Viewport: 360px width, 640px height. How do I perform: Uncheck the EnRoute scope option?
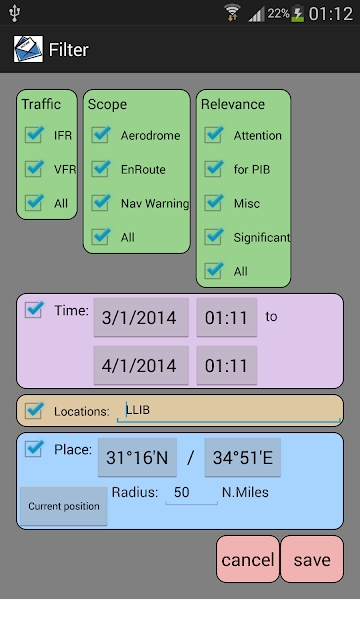click(100, 169)
